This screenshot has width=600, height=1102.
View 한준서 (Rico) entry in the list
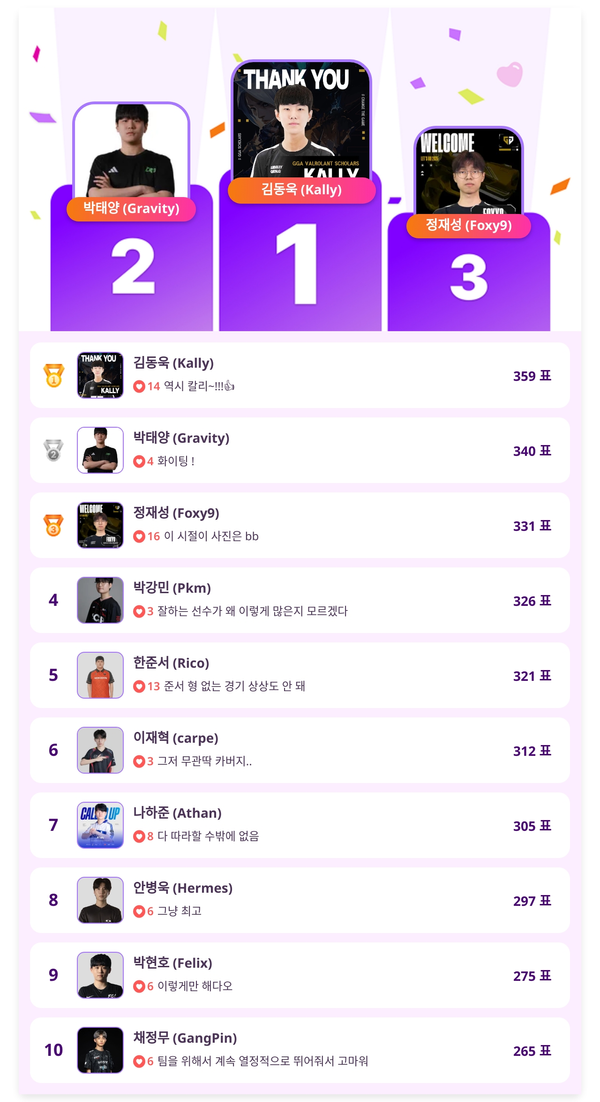point(300,675)
